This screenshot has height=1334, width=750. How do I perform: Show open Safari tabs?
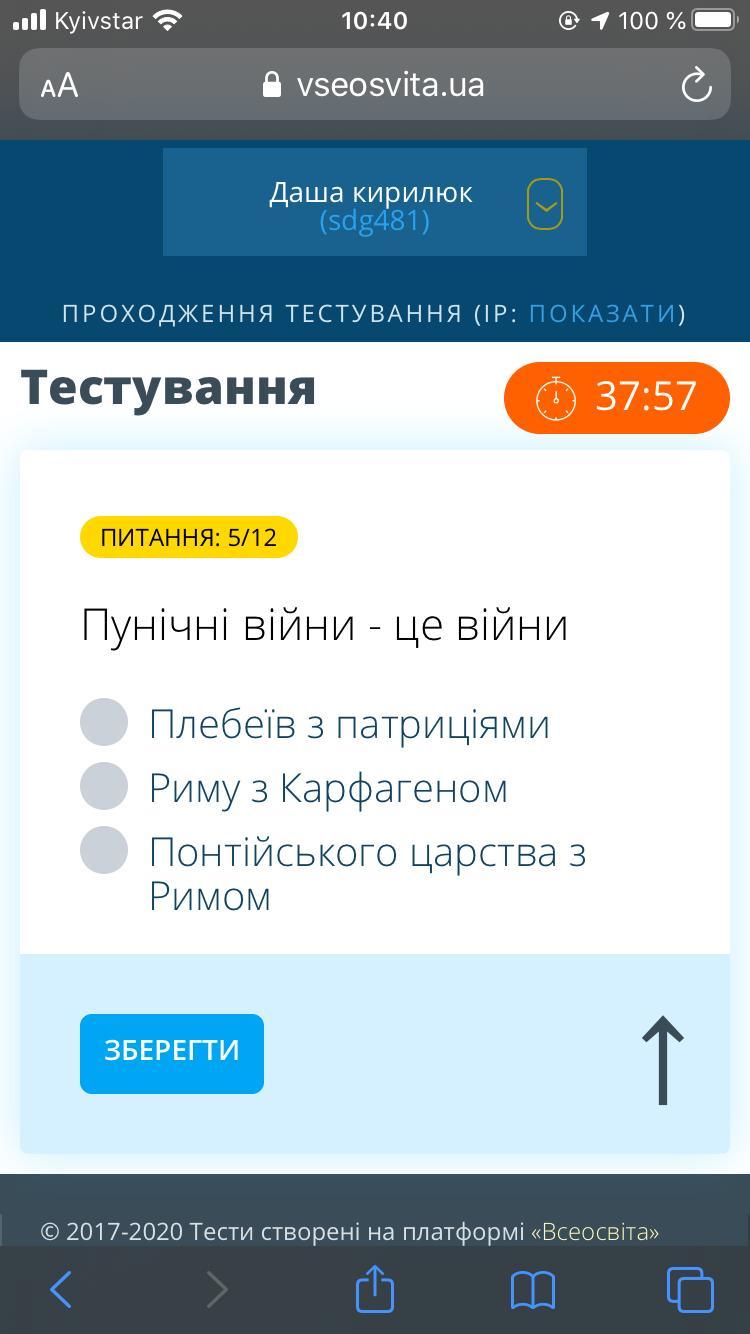point(690,1290)
